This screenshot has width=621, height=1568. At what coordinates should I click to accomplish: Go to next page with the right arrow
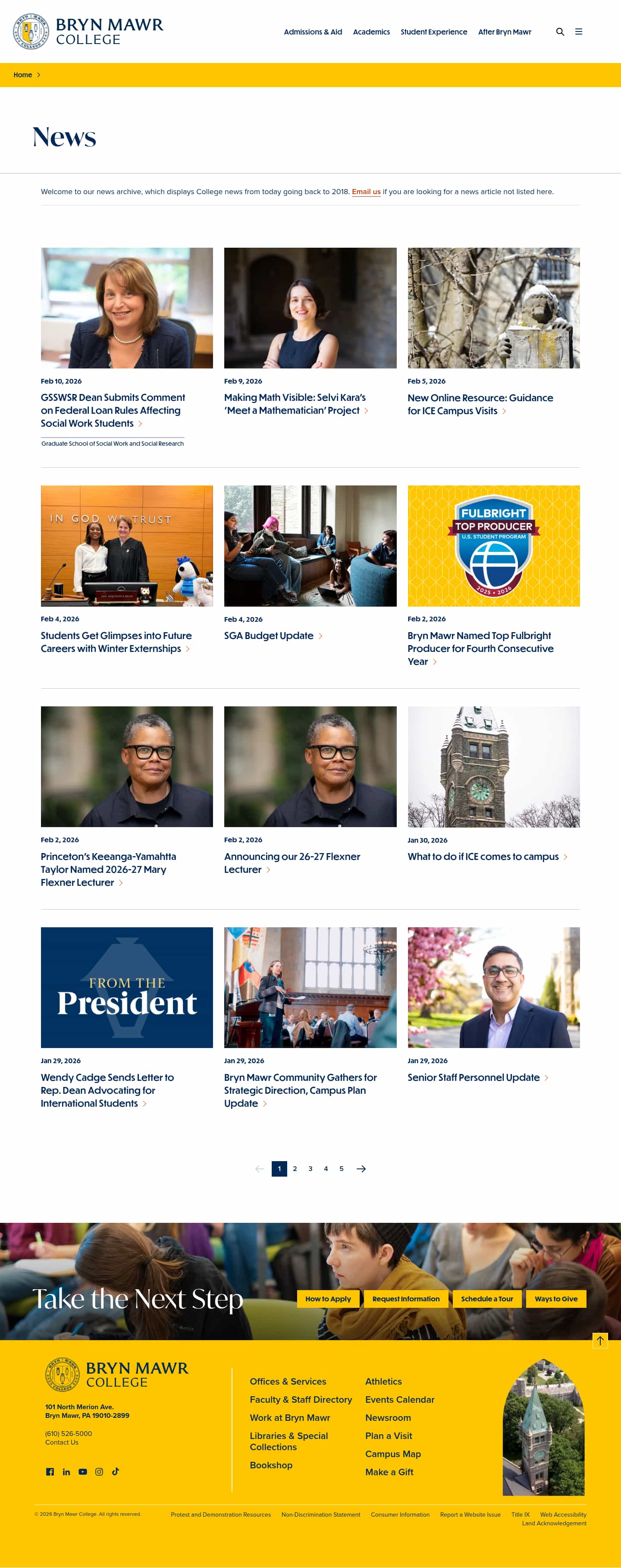(361, 1168)
